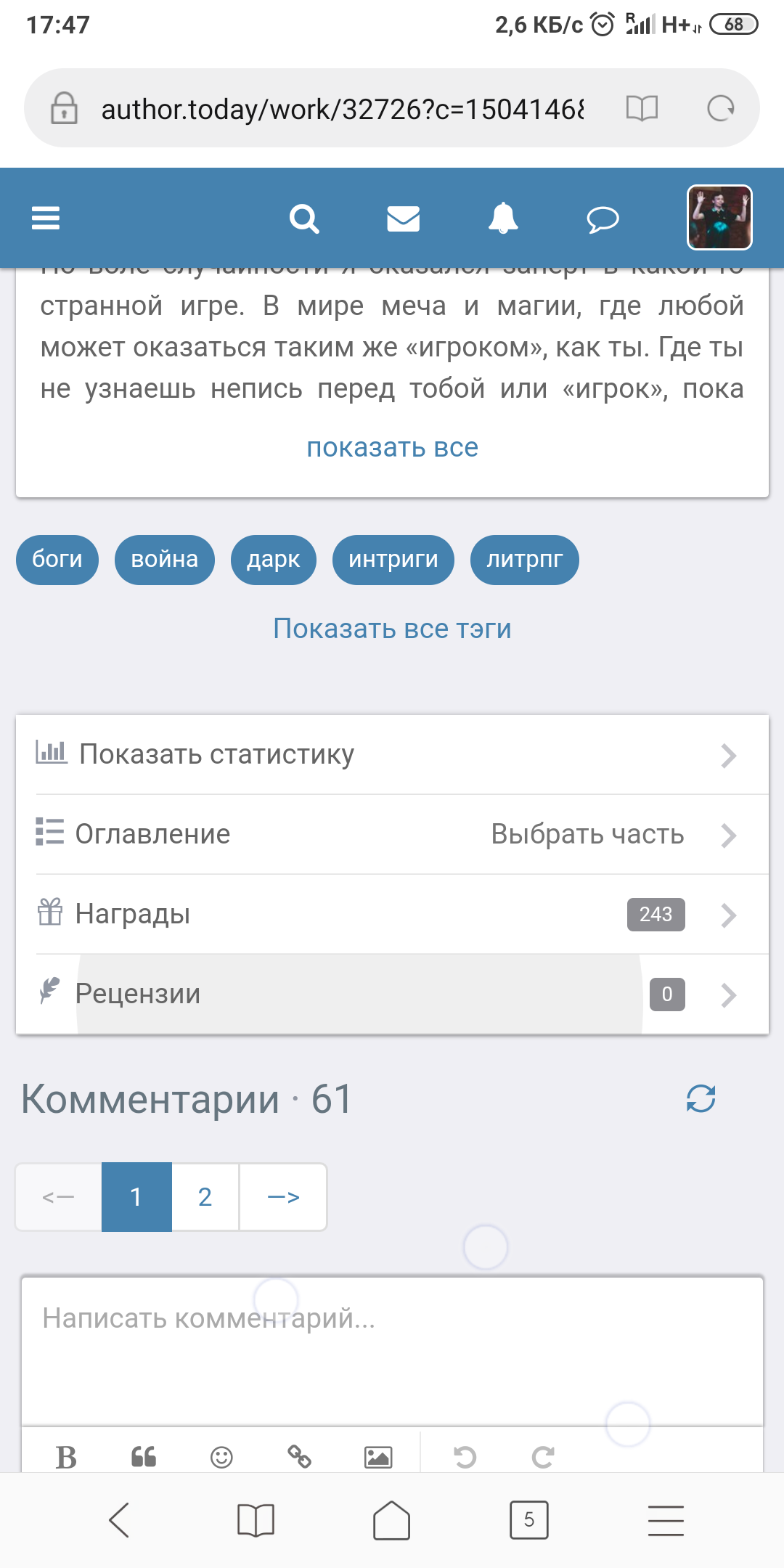
Task: Open the browser tabs switcher
Action: point(528,1520)
